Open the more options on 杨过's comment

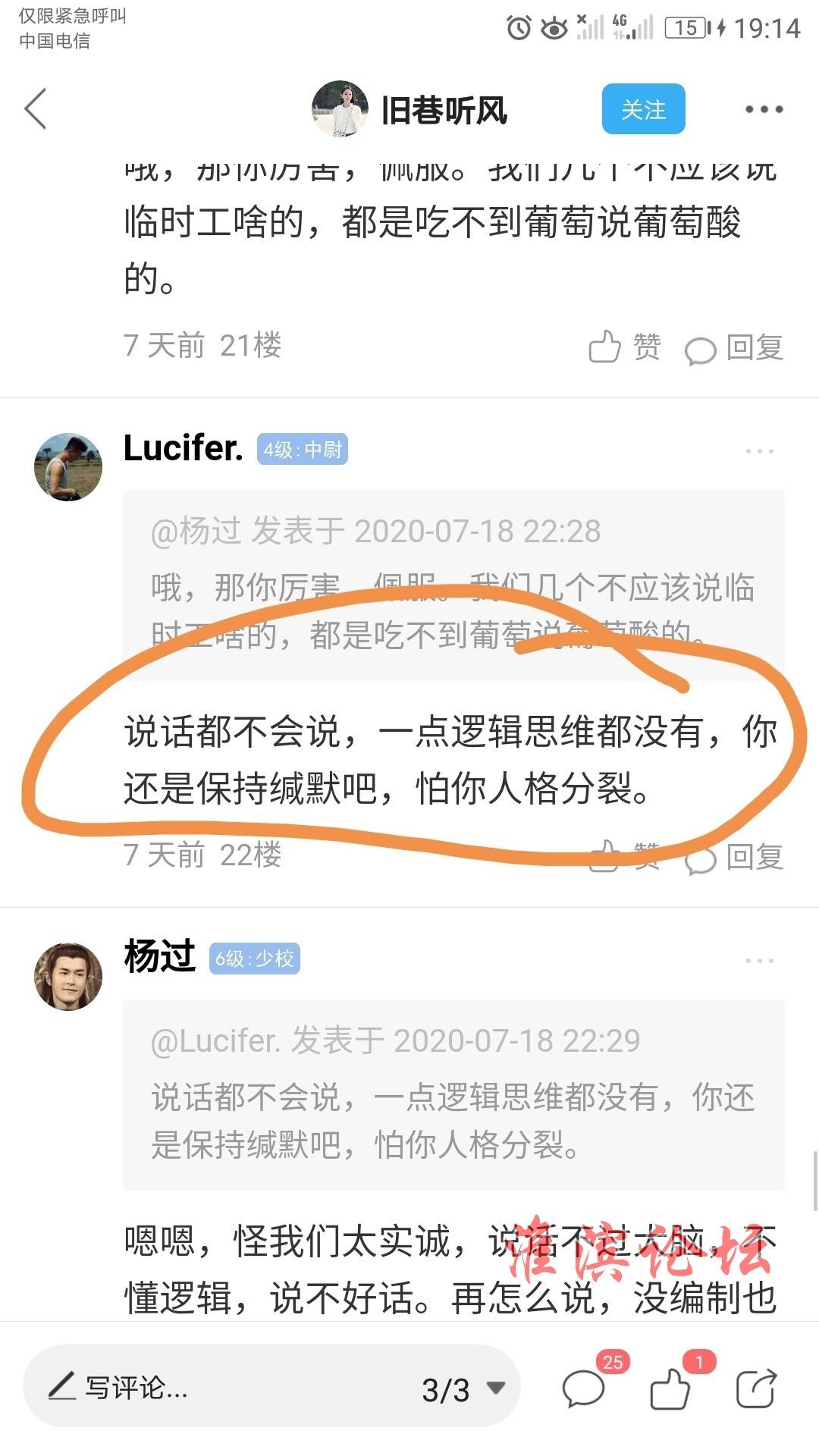(x=759, y=961)
